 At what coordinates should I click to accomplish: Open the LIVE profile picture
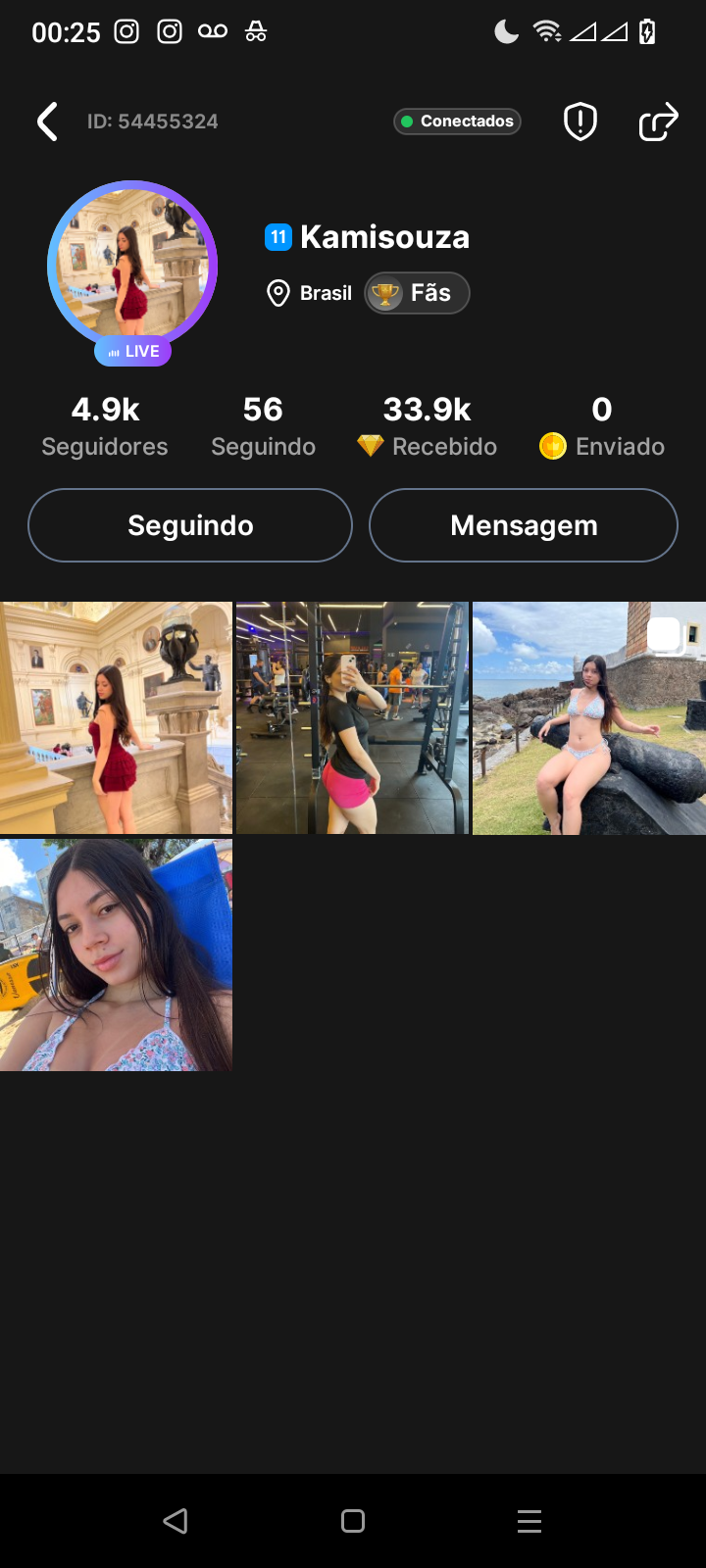(x=132, y=267)
